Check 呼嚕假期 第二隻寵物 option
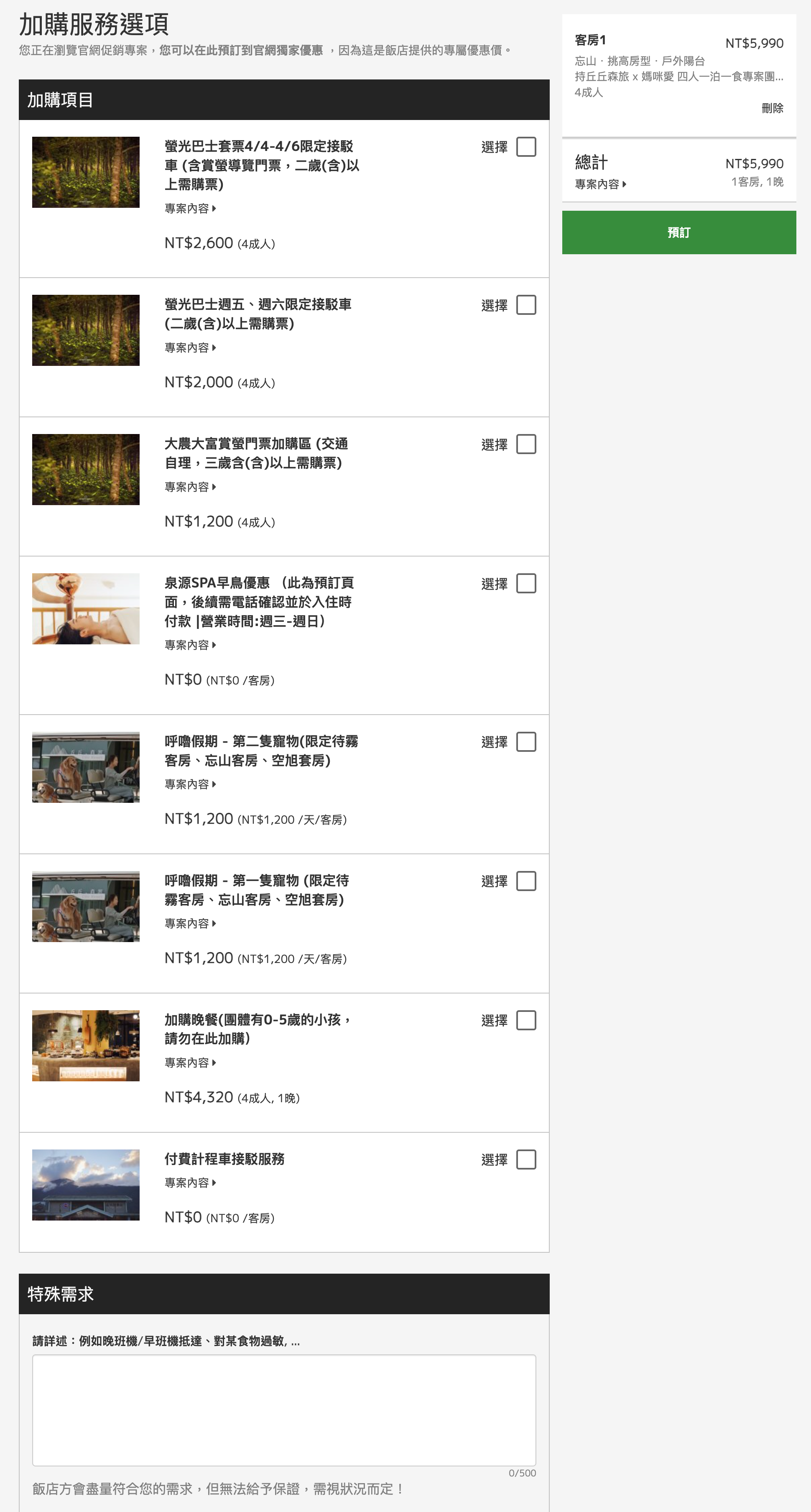The image size is (811, 1512). [x=526, y=742]
